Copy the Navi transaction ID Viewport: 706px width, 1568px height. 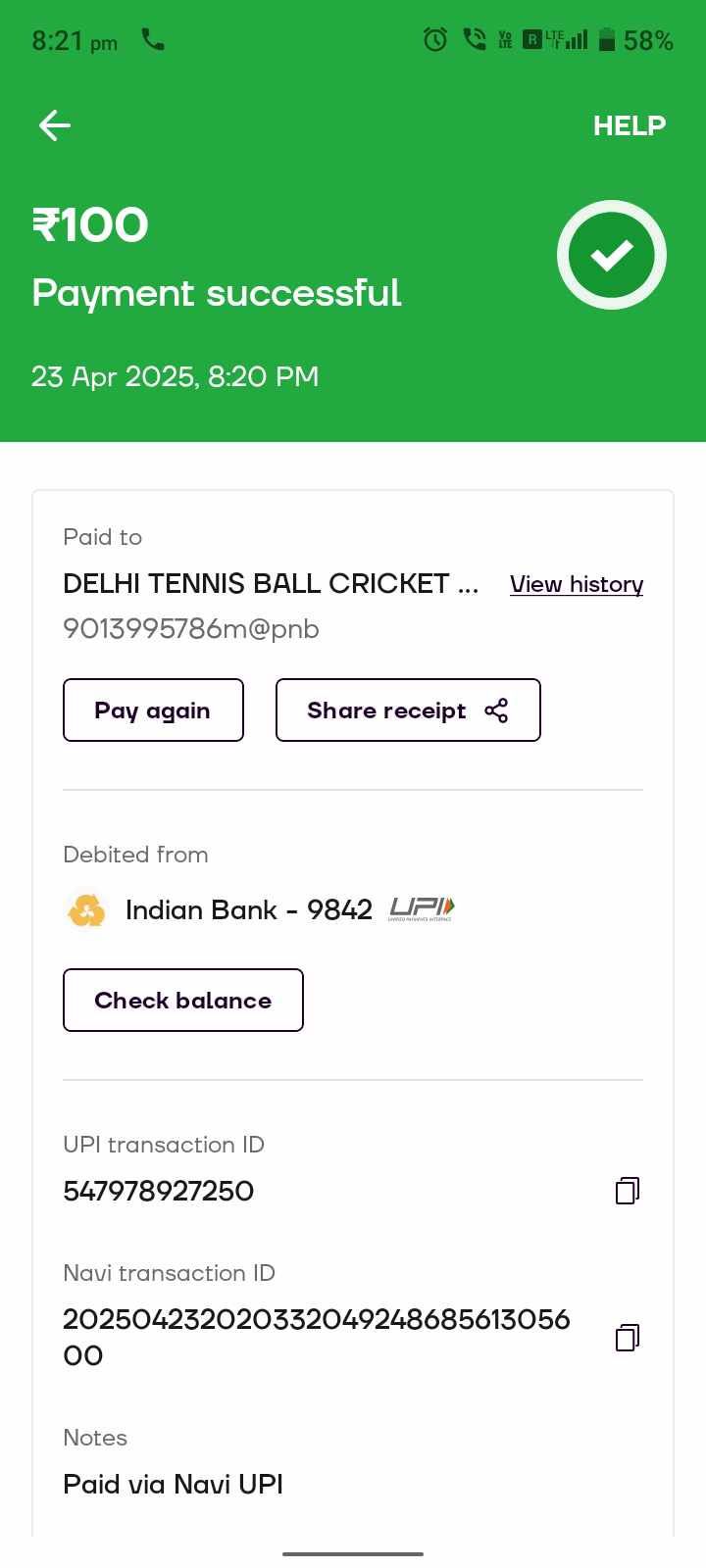coord(628,1338)
